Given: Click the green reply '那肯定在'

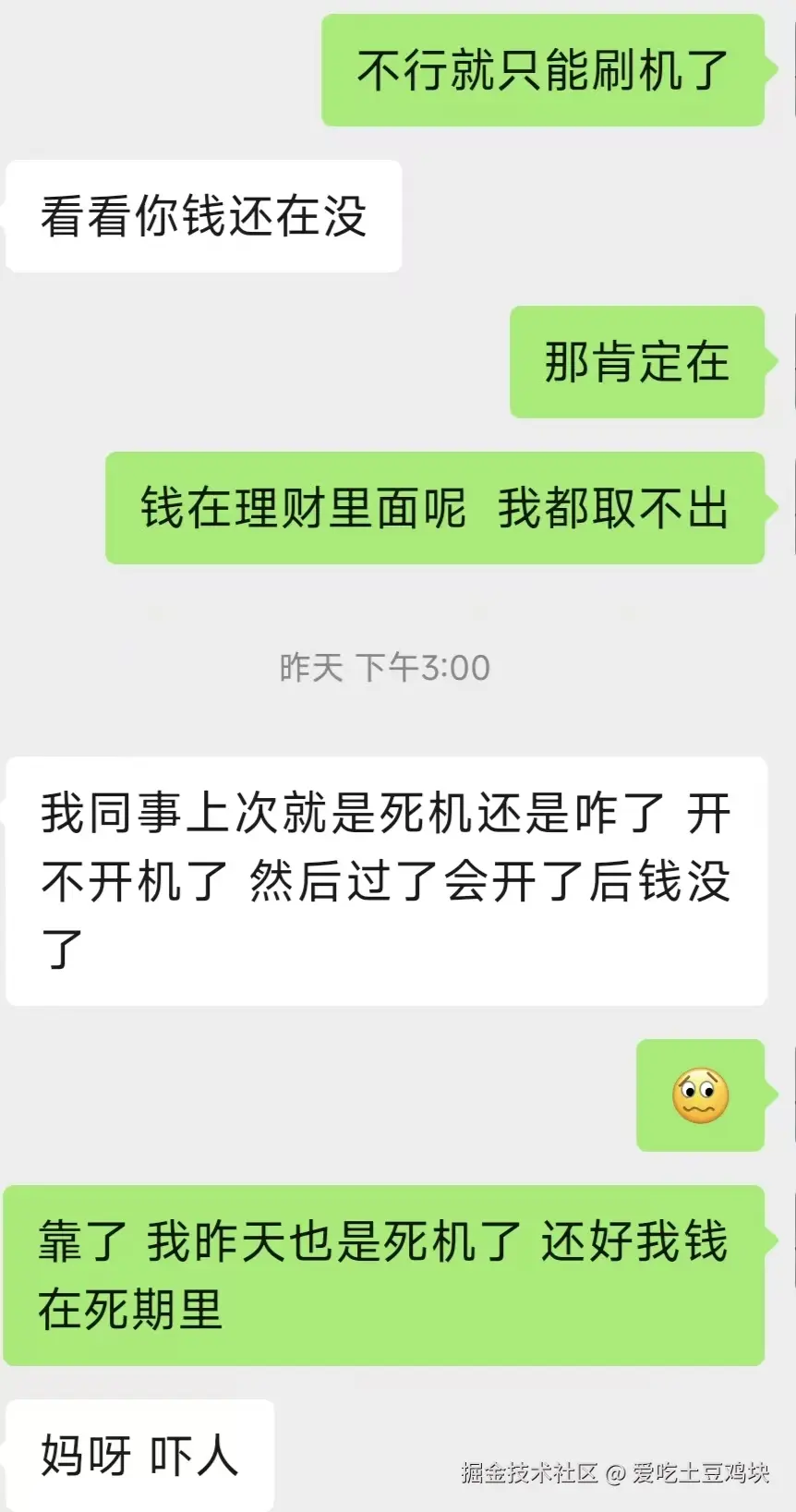Looking at the screenshot, I should 637,363.
